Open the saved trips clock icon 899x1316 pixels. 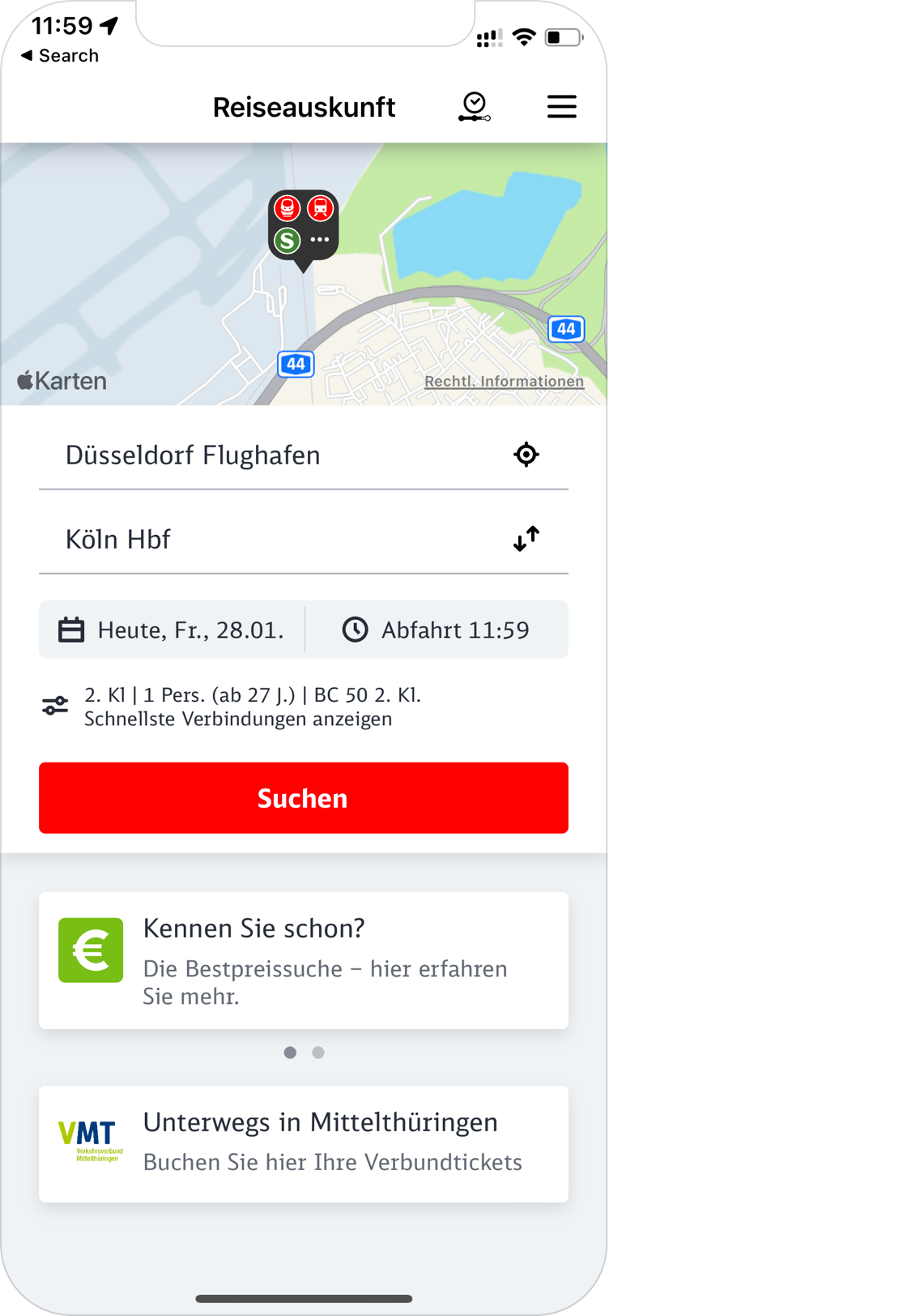pos(475,107)
